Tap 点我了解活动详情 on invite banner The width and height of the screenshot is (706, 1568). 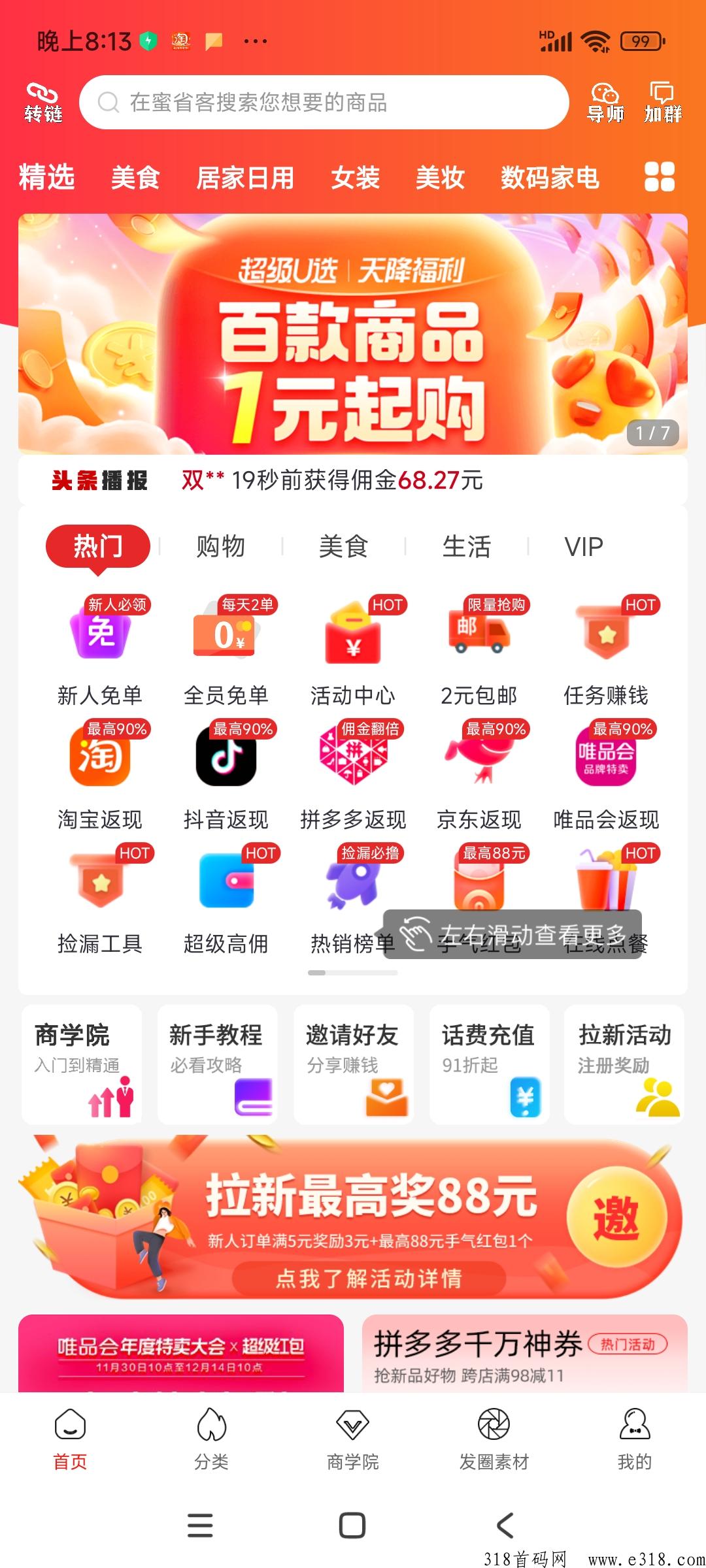[369, 1278]
